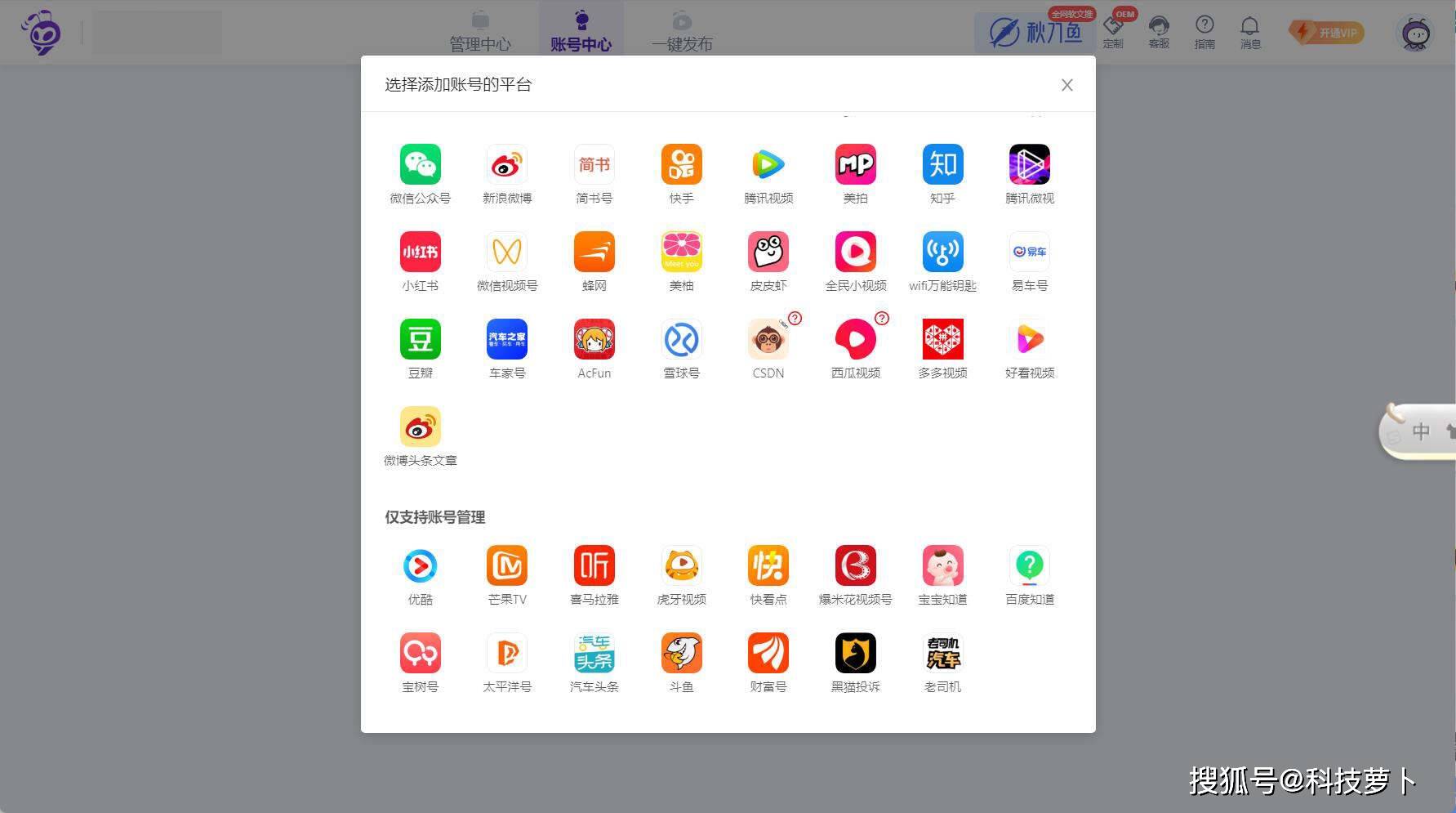Pick 小红书 from the platform grid
The image size is (1456, 813).
tap(420, 252)
